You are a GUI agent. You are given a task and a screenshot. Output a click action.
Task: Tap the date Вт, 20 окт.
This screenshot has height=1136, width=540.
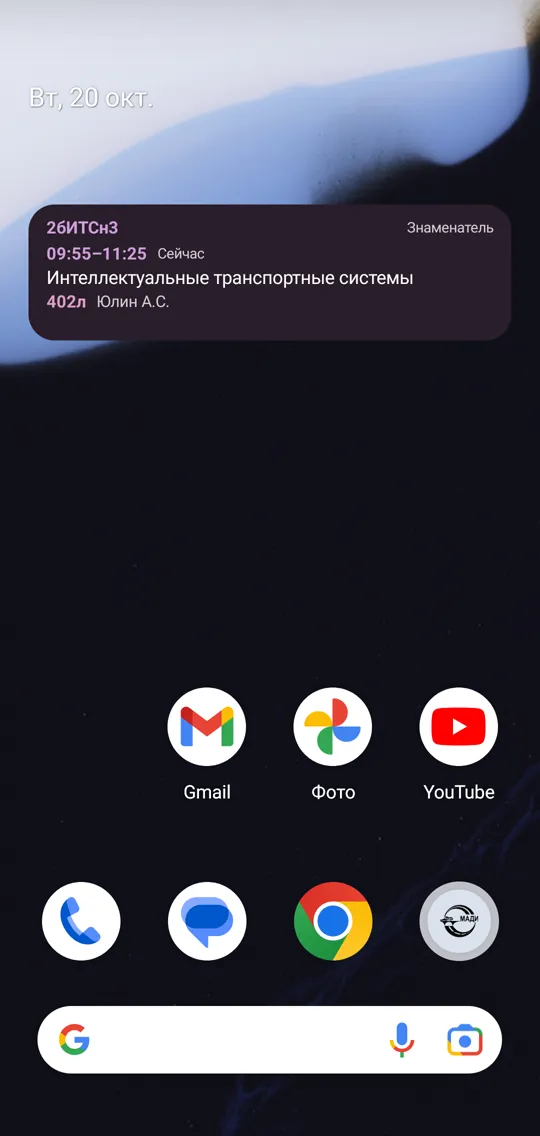[x=91, y=98]
